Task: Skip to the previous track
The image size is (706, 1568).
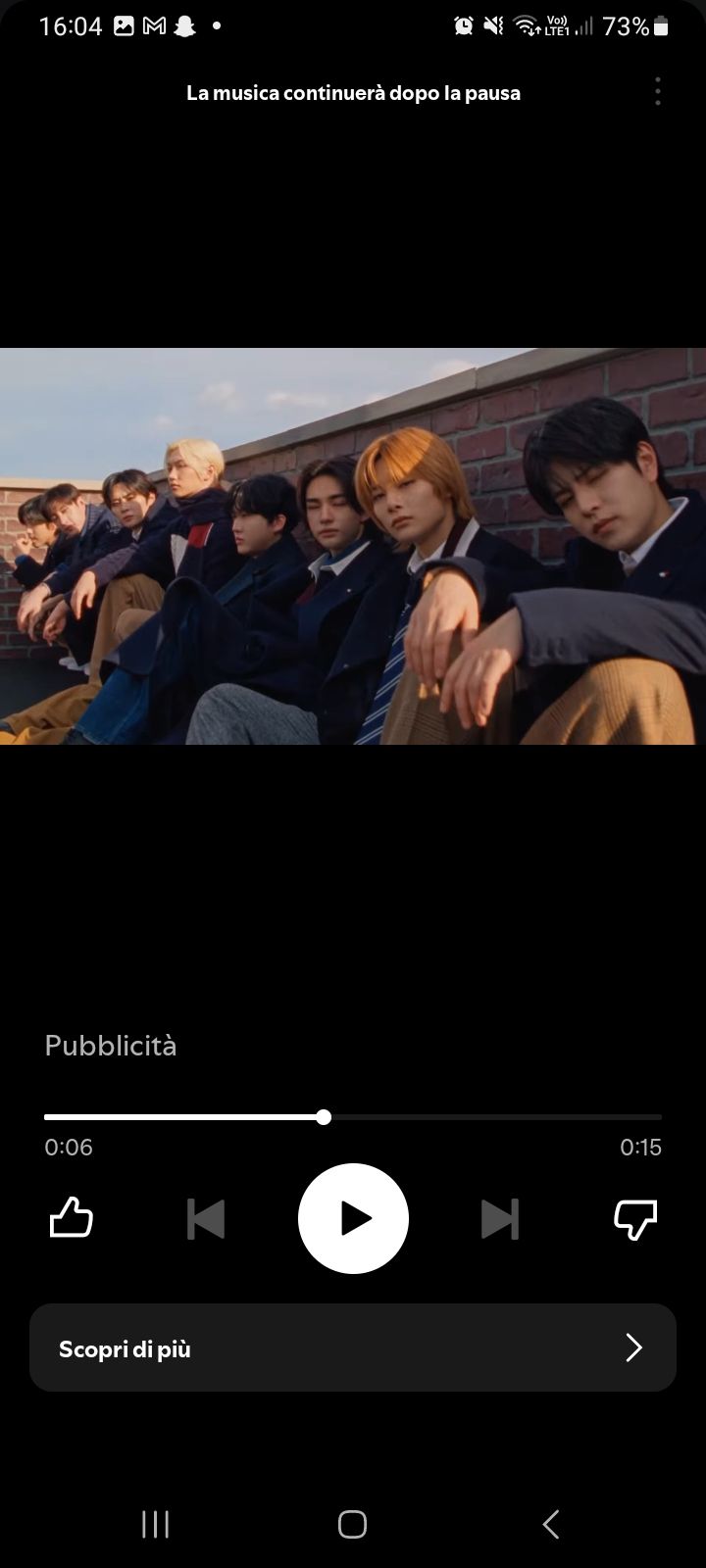Action: pos(206,1218)
